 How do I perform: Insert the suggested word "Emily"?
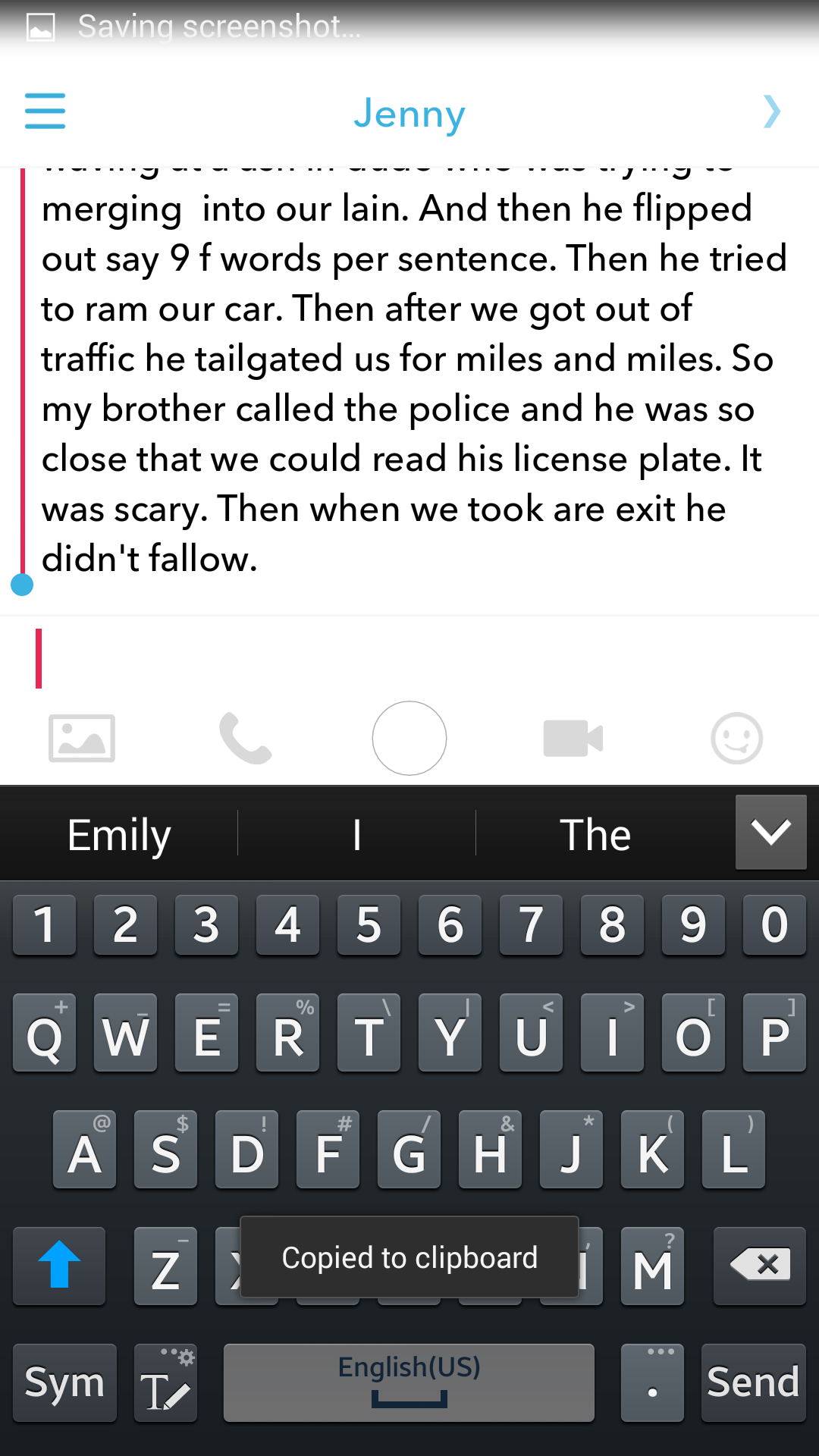(119, 835)
